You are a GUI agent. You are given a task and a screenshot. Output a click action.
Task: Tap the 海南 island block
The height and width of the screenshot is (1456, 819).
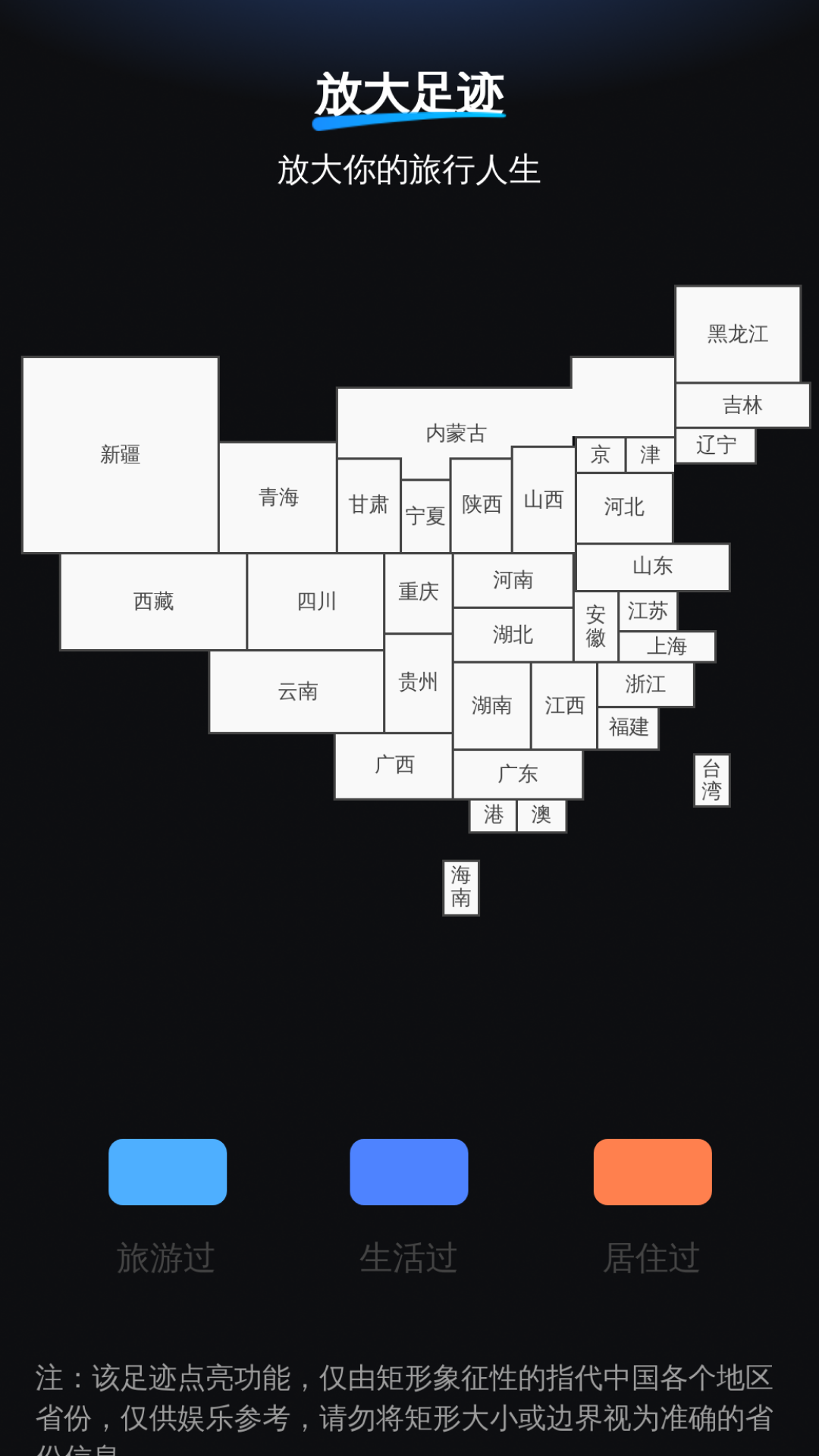461,887
